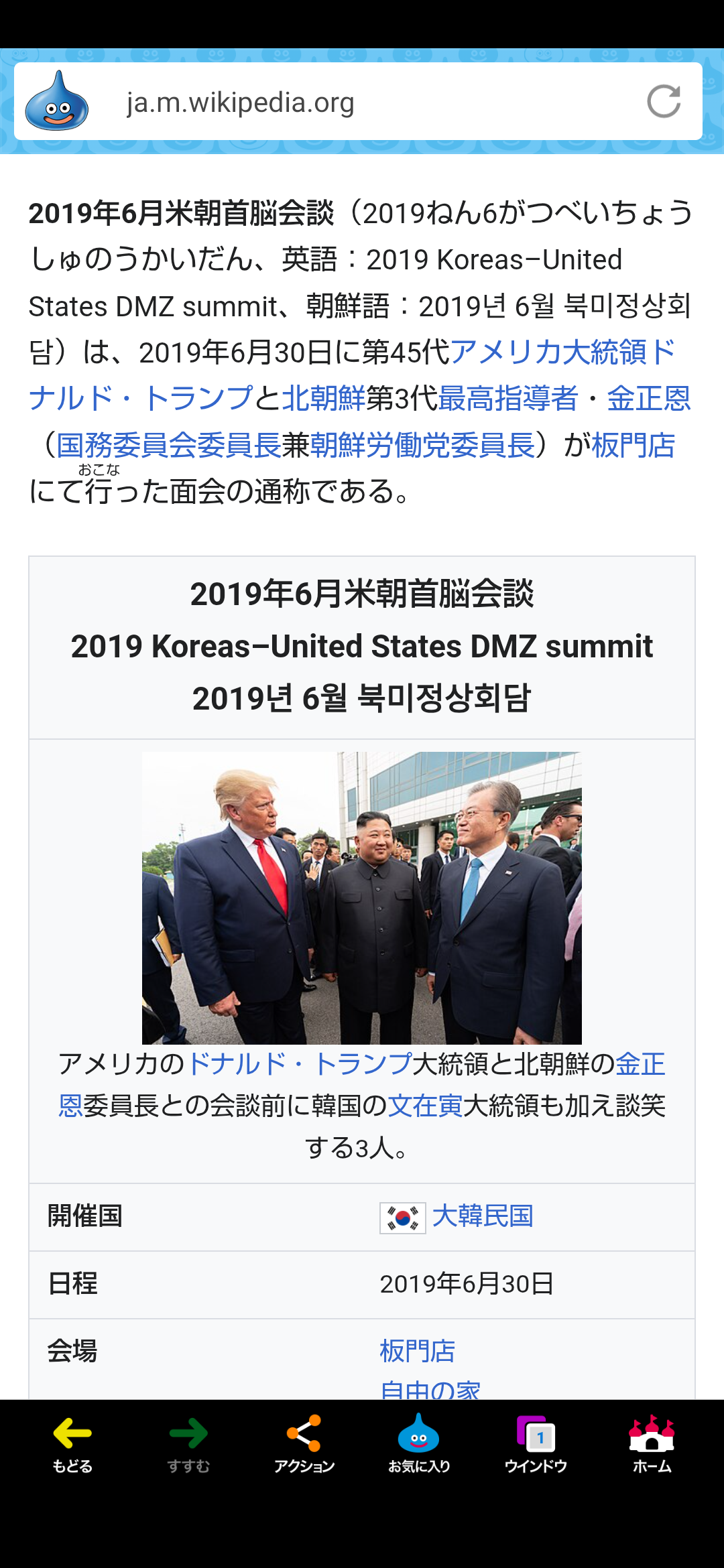Open ドナルド・トランプ link in photo caption
The image size is (724, 1568).
pyautogui.click(x=300, y=1064)
